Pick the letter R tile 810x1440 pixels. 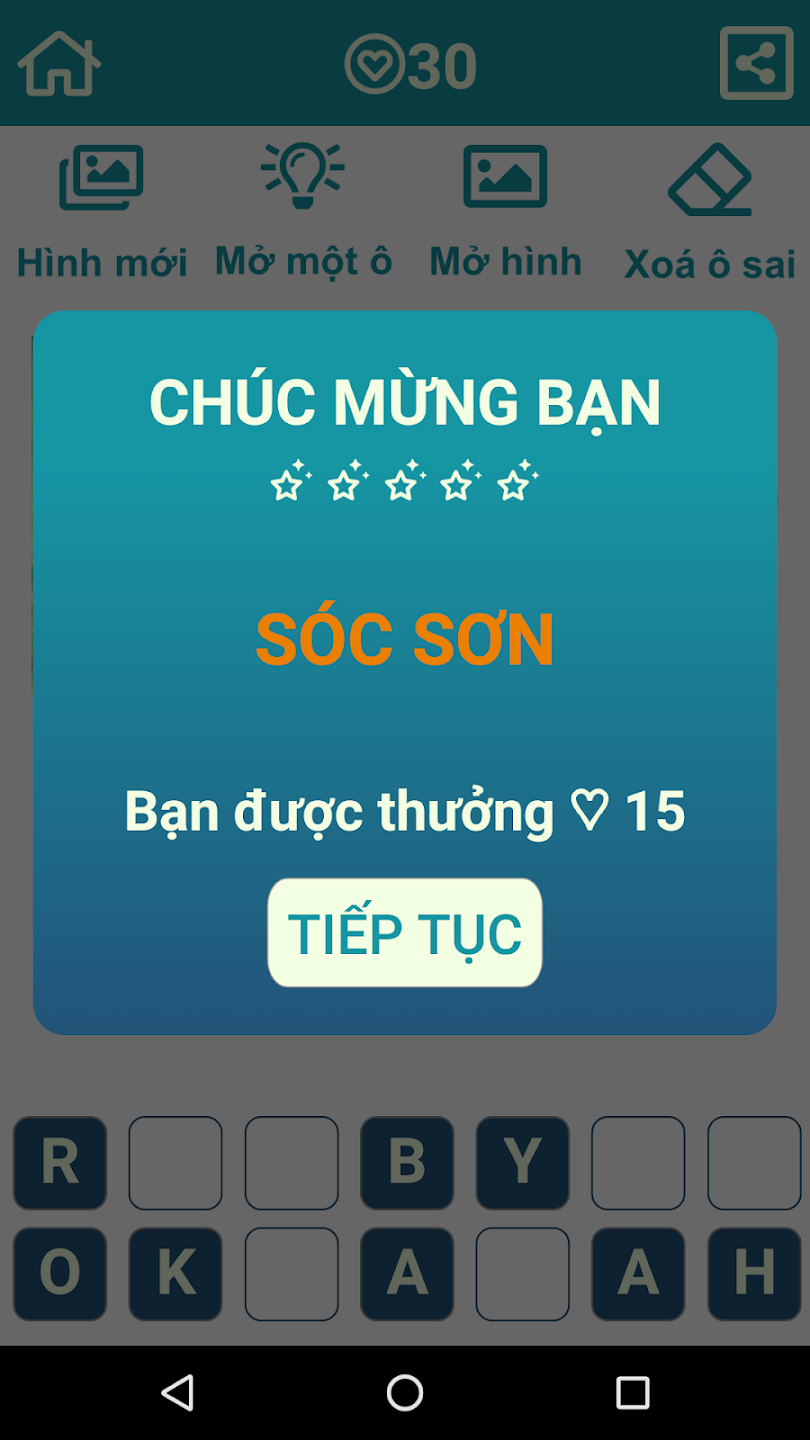[60, 1163]
